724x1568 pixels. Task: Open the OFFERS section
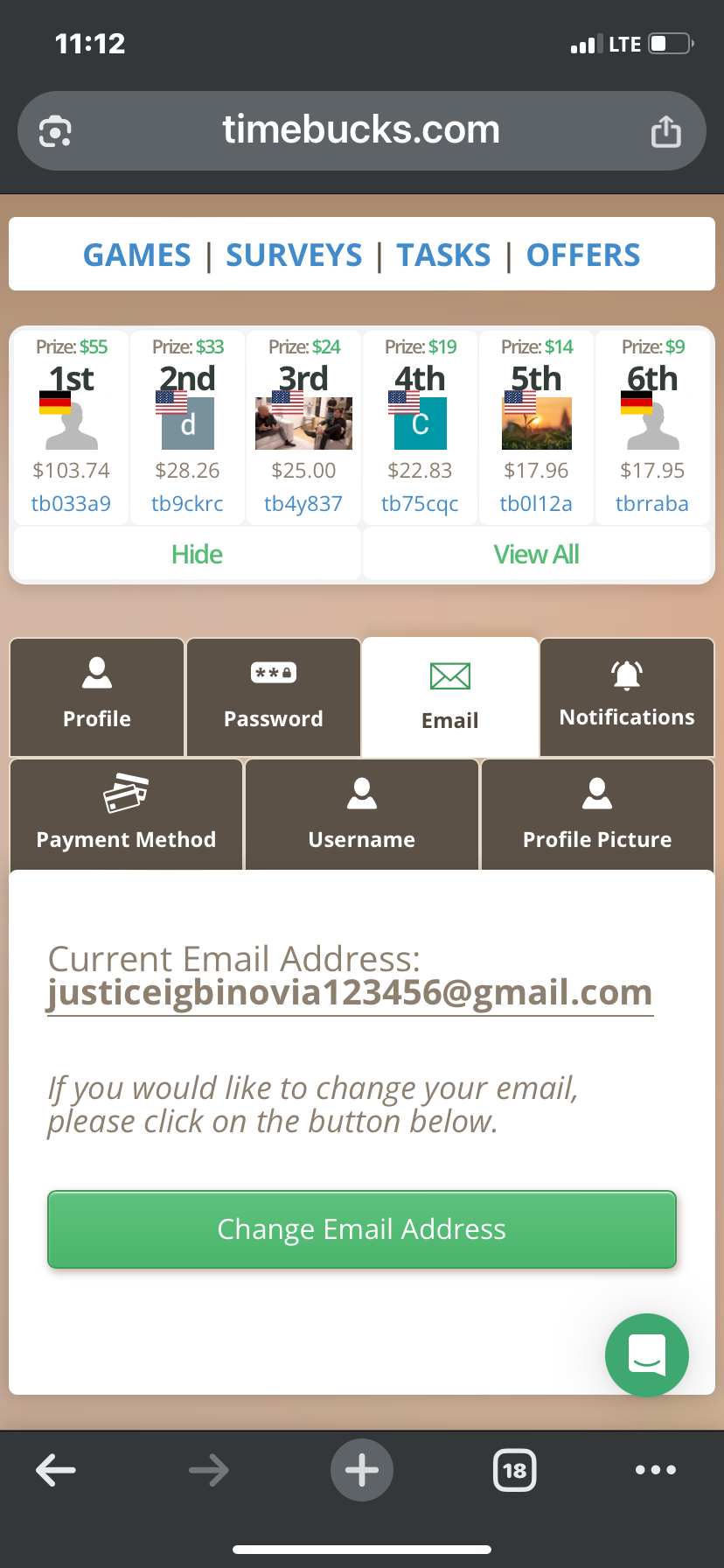coord(583,255)
